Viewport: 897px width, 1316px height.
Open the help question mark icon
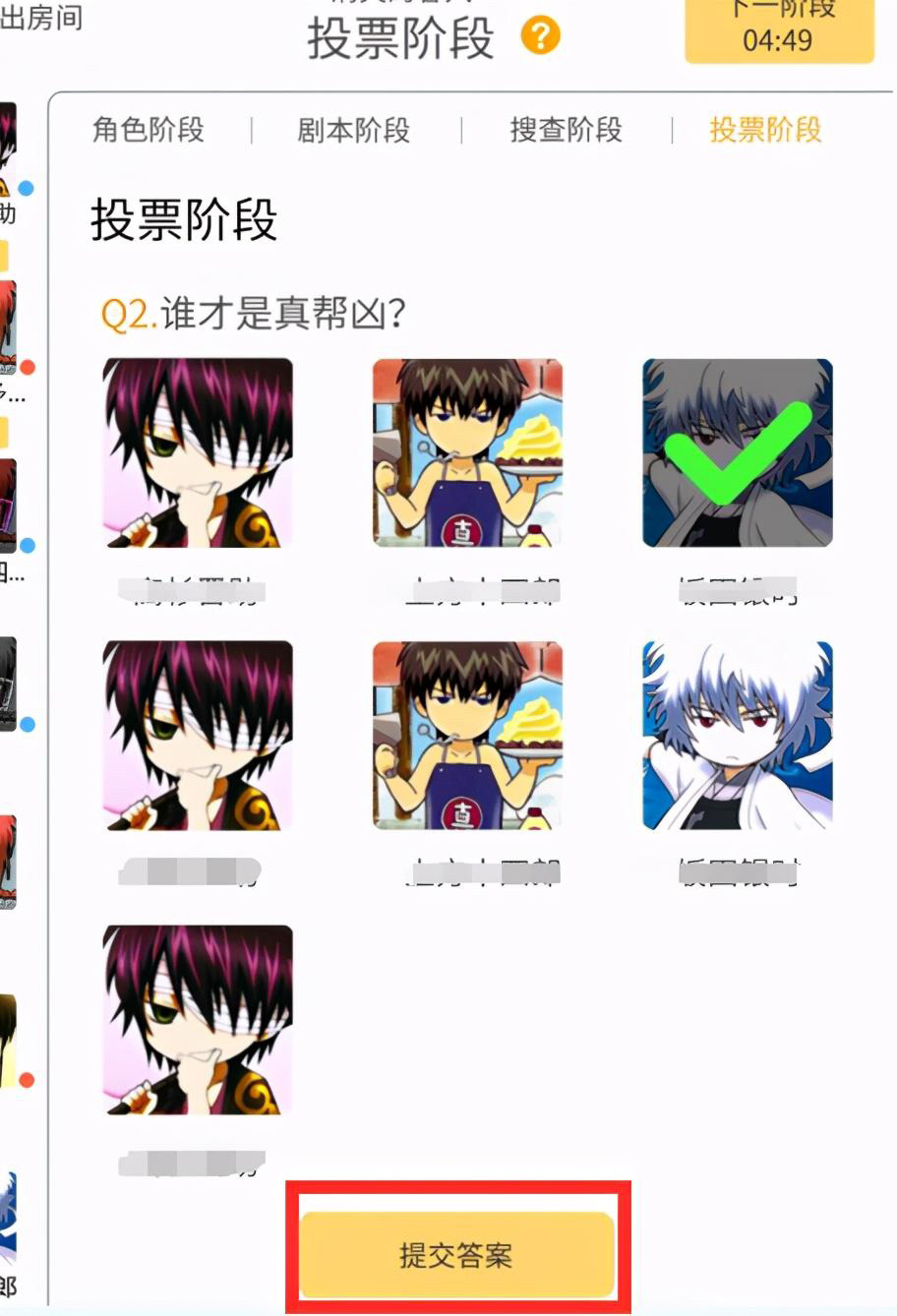540,37
